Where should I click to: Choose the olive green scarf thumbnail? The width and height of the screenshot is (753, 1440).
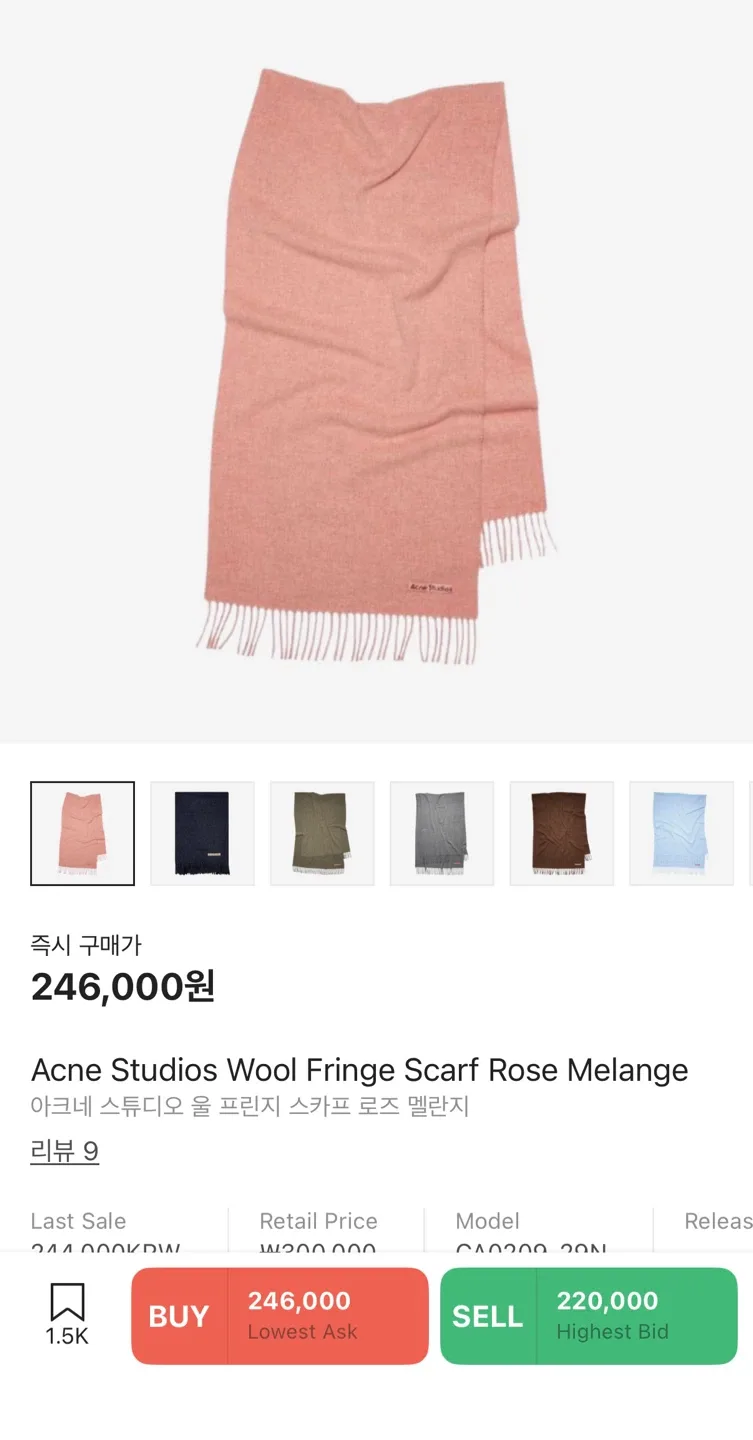322,833
